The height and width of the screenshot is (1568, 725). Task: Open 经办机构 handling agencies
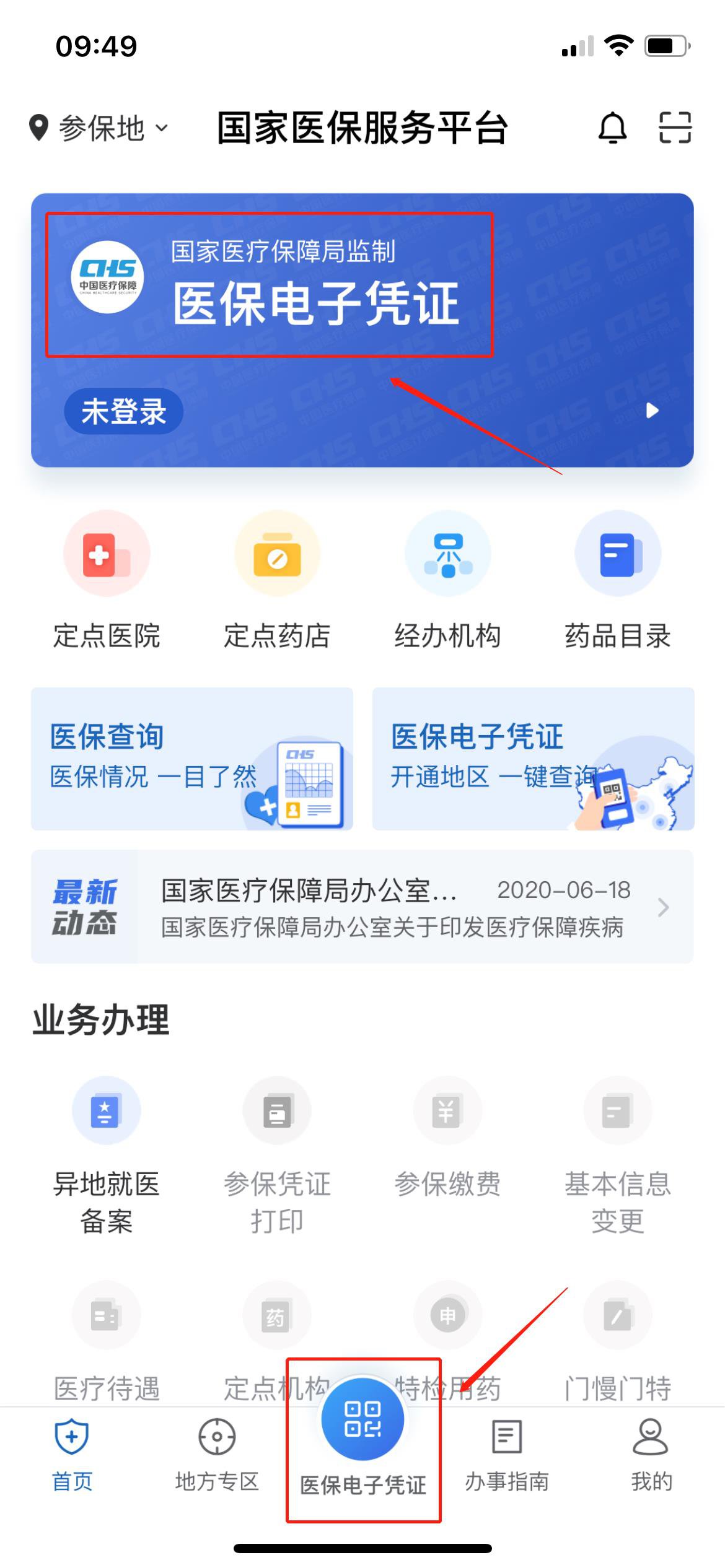pos(447,579)
